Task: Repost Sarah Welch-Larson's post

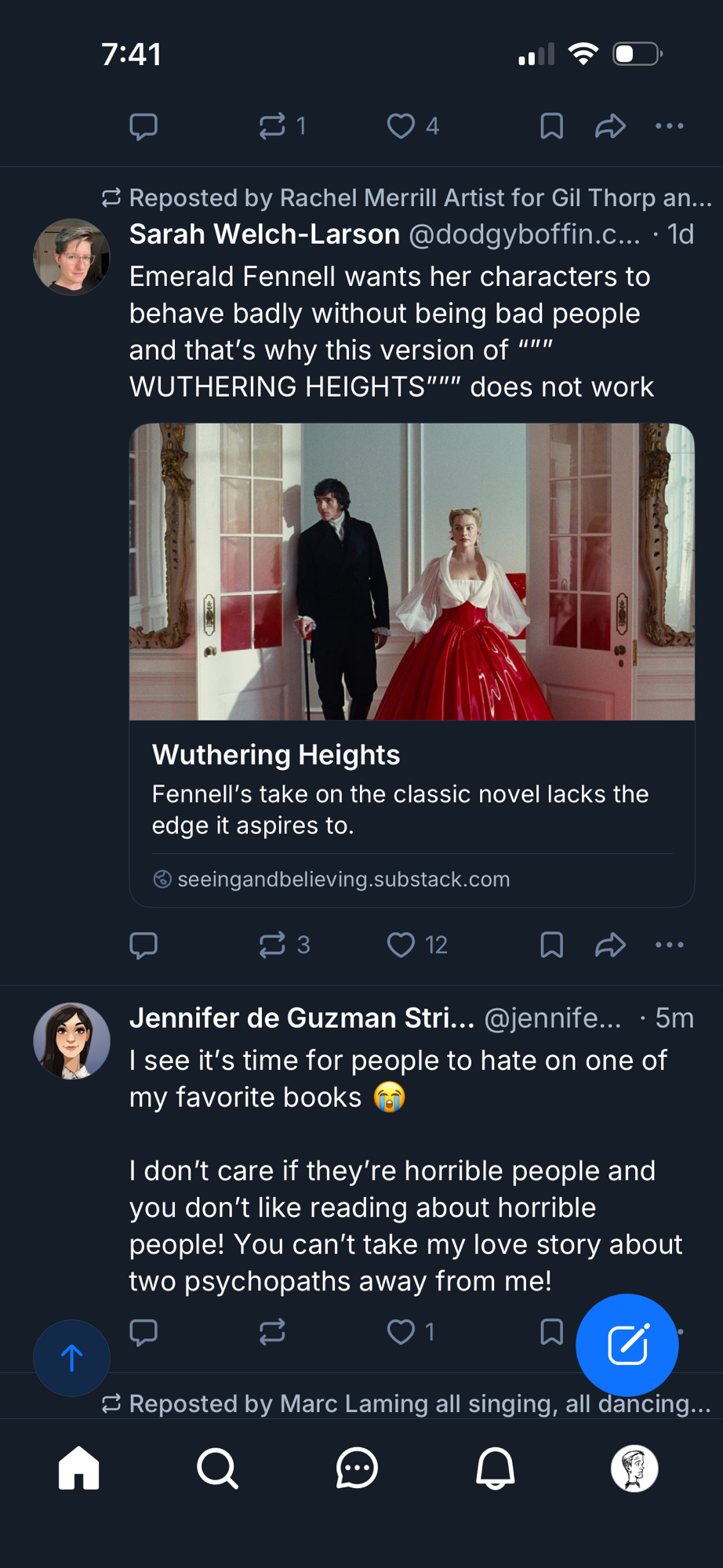Action: point(273,945)
